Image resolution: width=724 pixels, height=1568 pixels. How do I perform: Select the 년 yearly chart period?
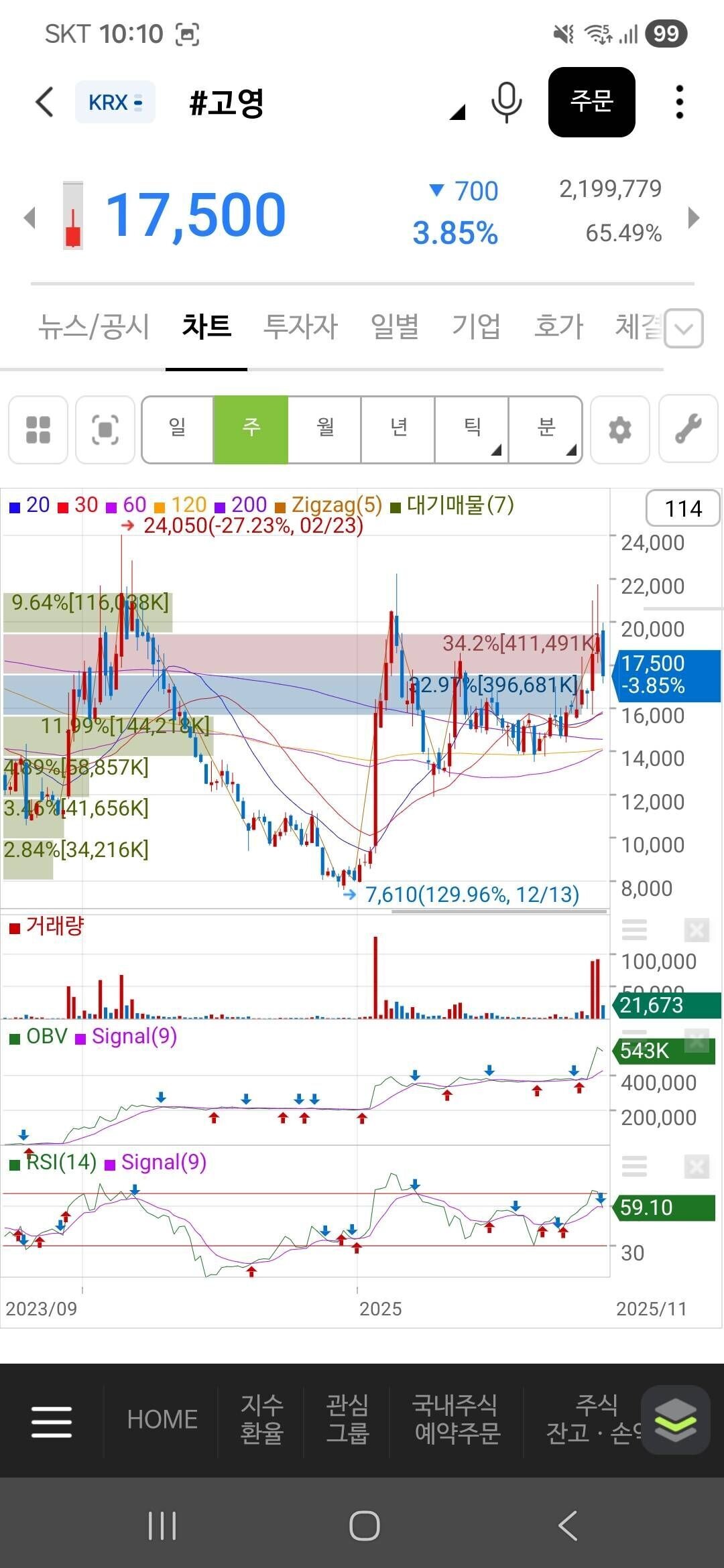tap(399, 430)
